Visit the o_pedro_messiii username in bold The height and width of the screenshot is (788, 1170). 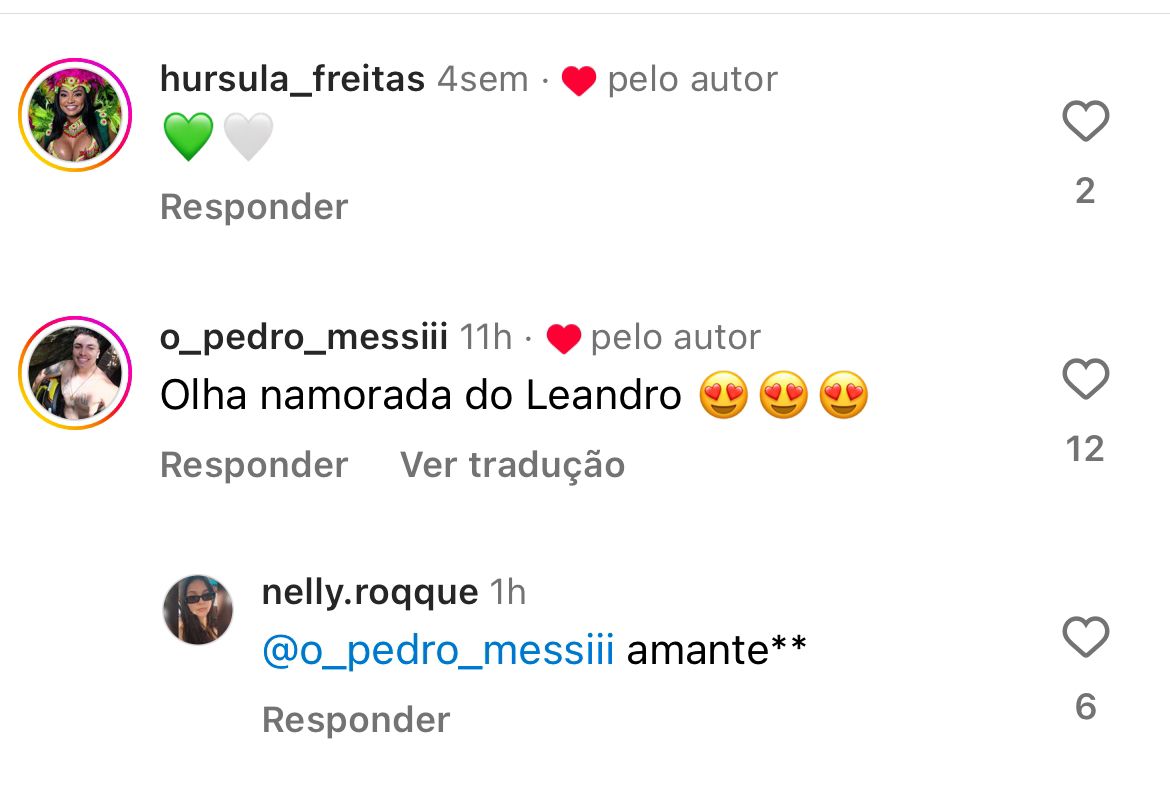(x=303, y=337)
